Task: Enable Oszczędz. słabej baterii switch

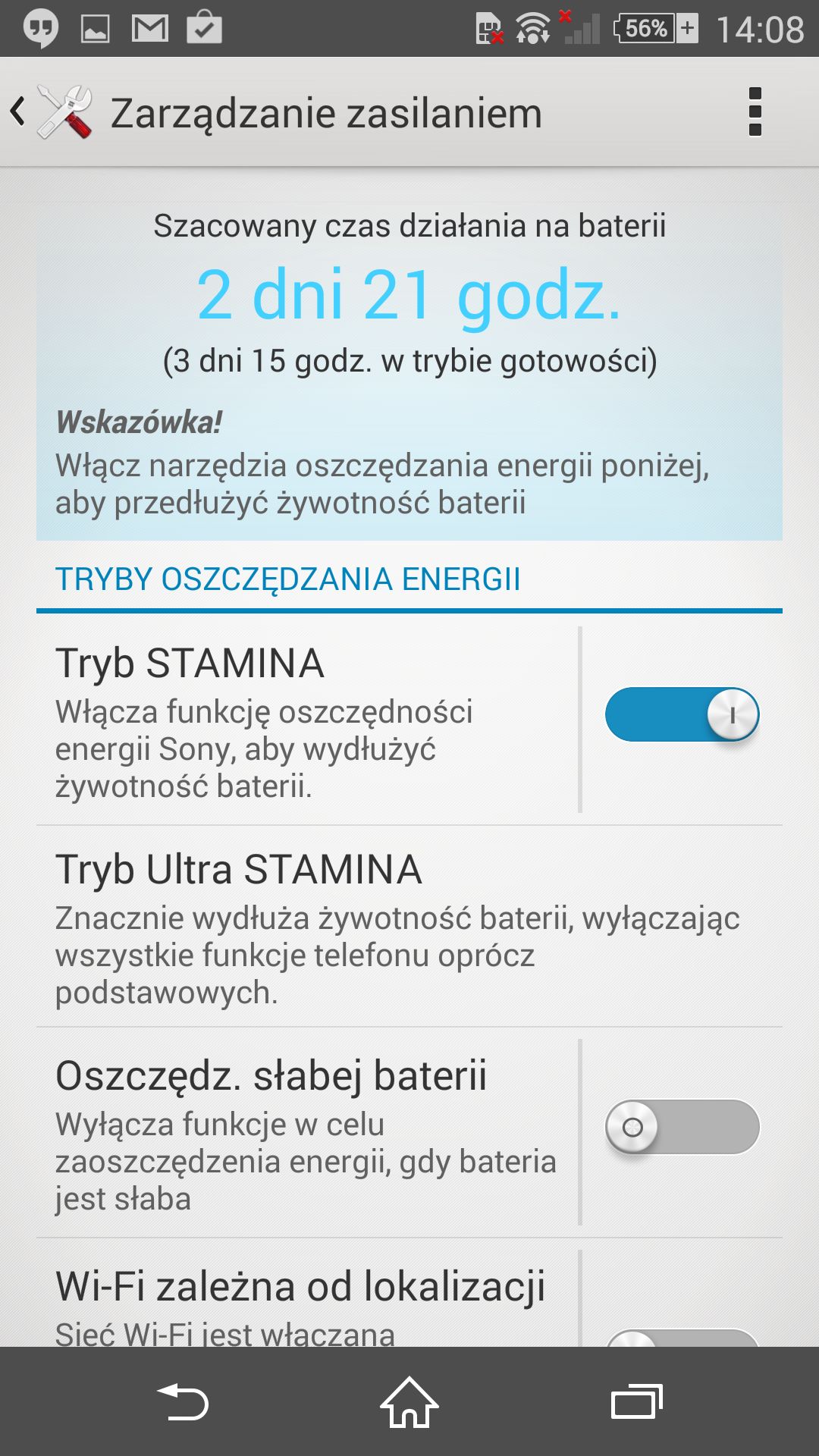Action: 682,1127
